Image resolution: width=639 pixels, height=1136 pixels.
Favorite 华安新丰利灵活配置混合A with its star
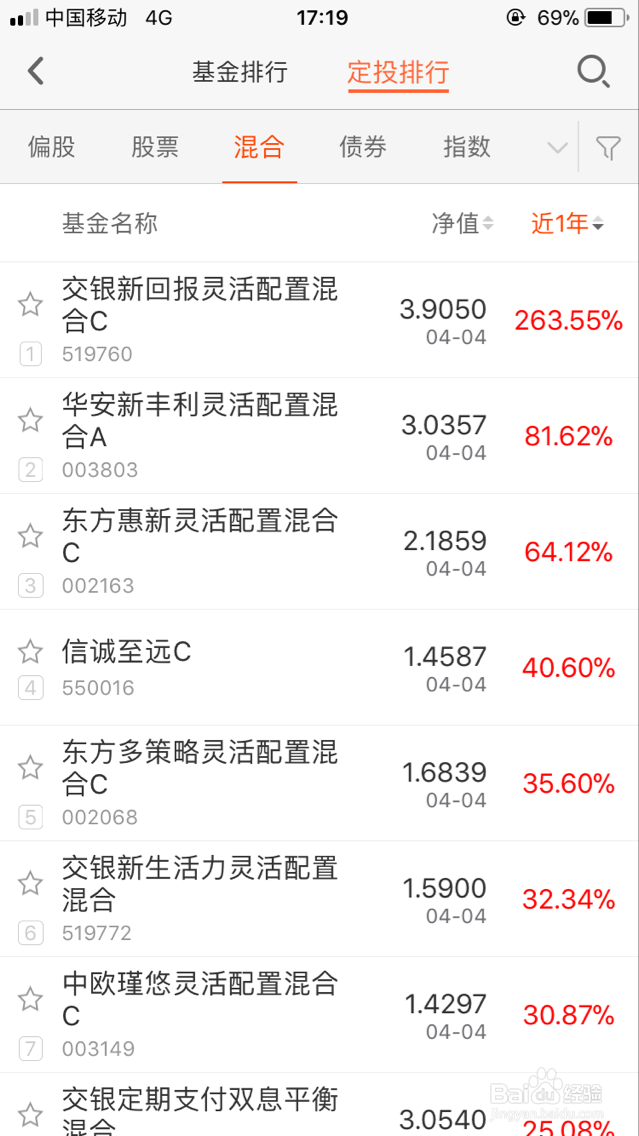click(30, 420)
